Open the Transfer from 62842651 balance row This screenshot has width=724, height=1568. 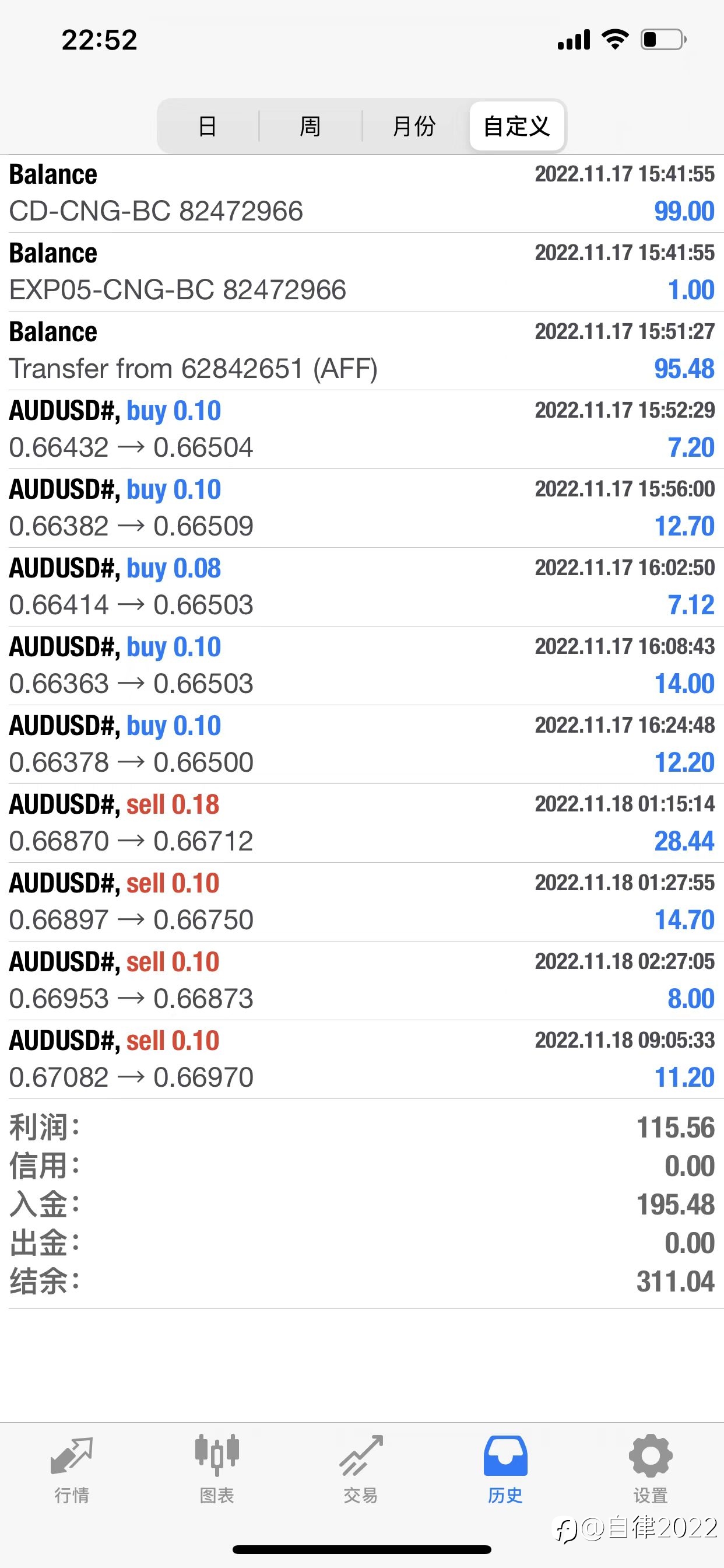tap(362, 351)
